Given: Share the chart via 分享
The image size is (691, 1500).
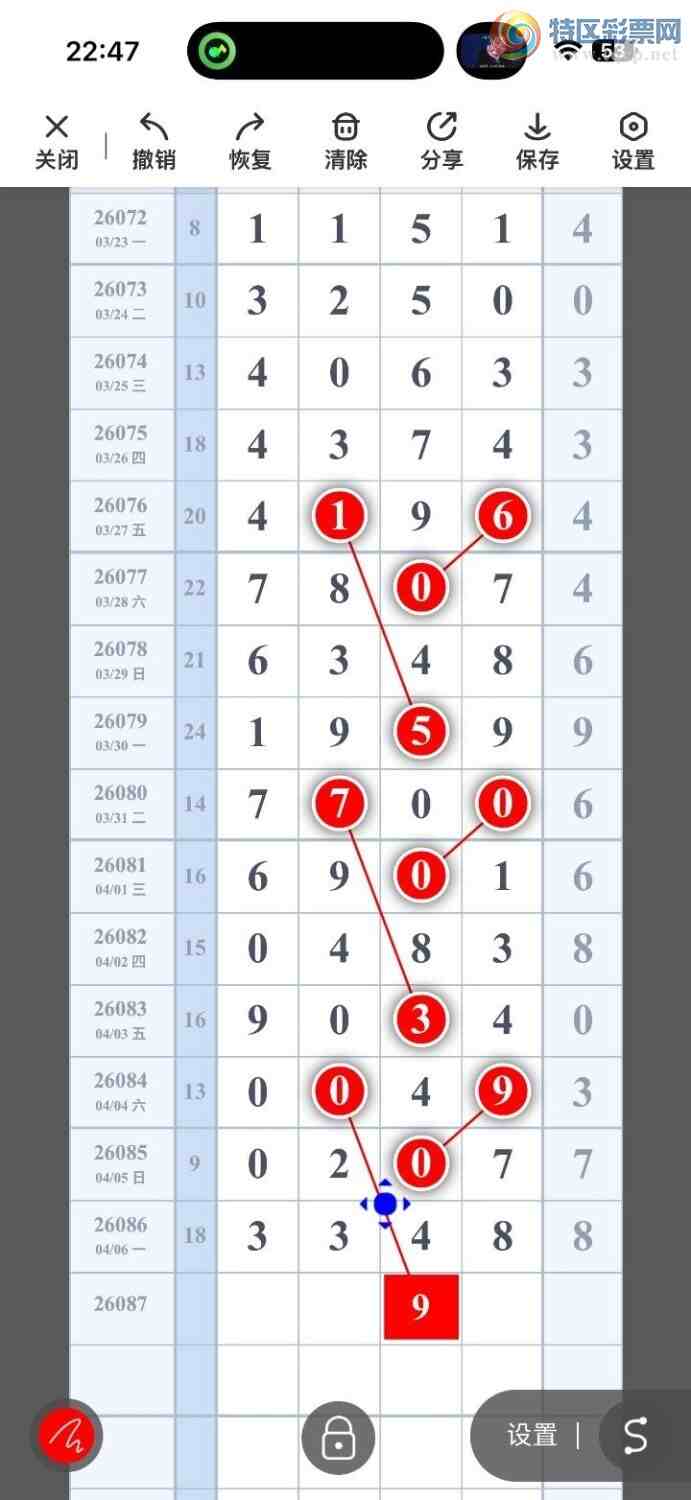Looking at the screenshot, I should click(x=441, y=142).
